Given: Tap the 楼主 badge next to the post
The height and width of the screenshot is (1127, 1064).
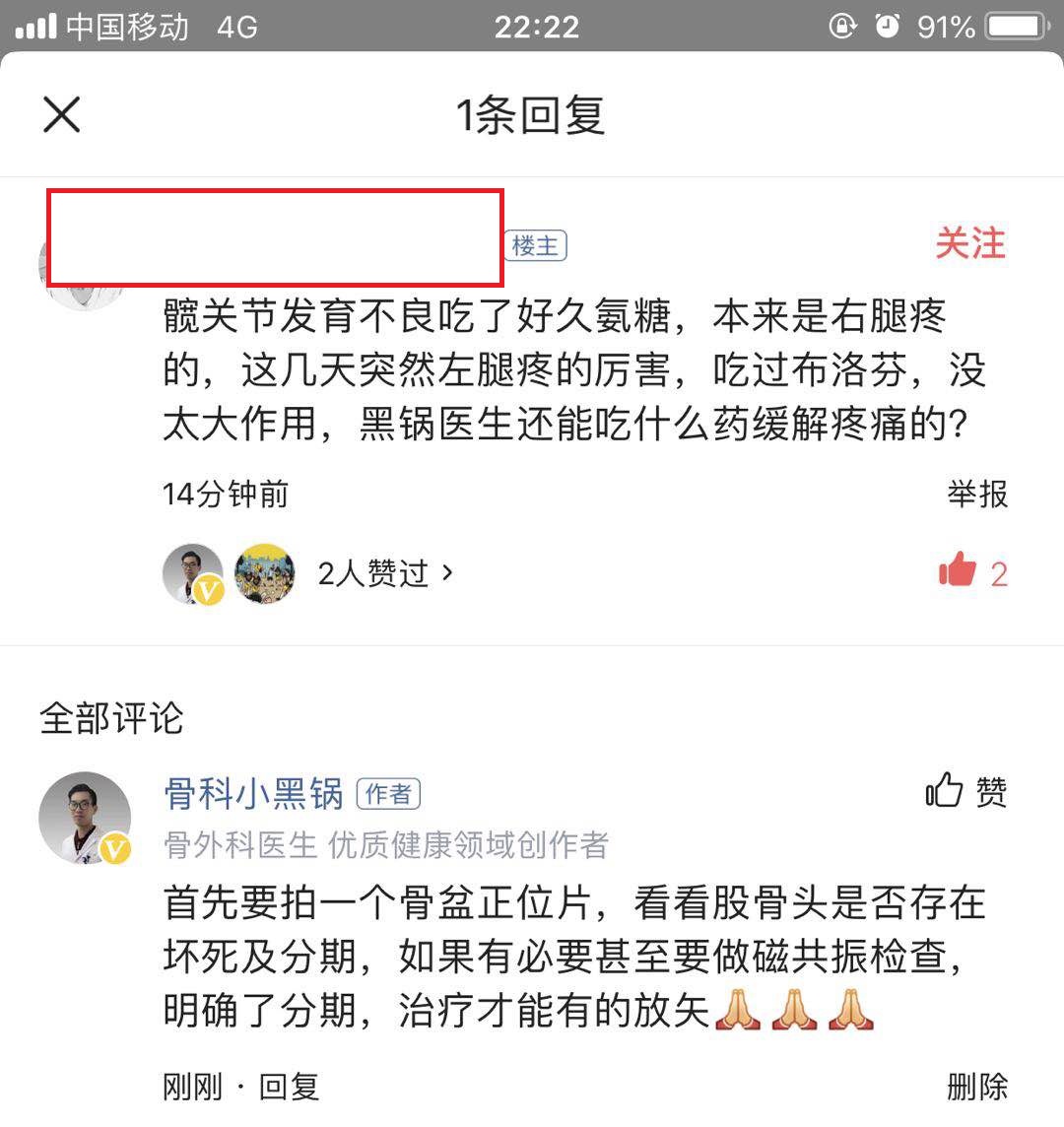Looking at the screenshot, I should coord(535,245).
